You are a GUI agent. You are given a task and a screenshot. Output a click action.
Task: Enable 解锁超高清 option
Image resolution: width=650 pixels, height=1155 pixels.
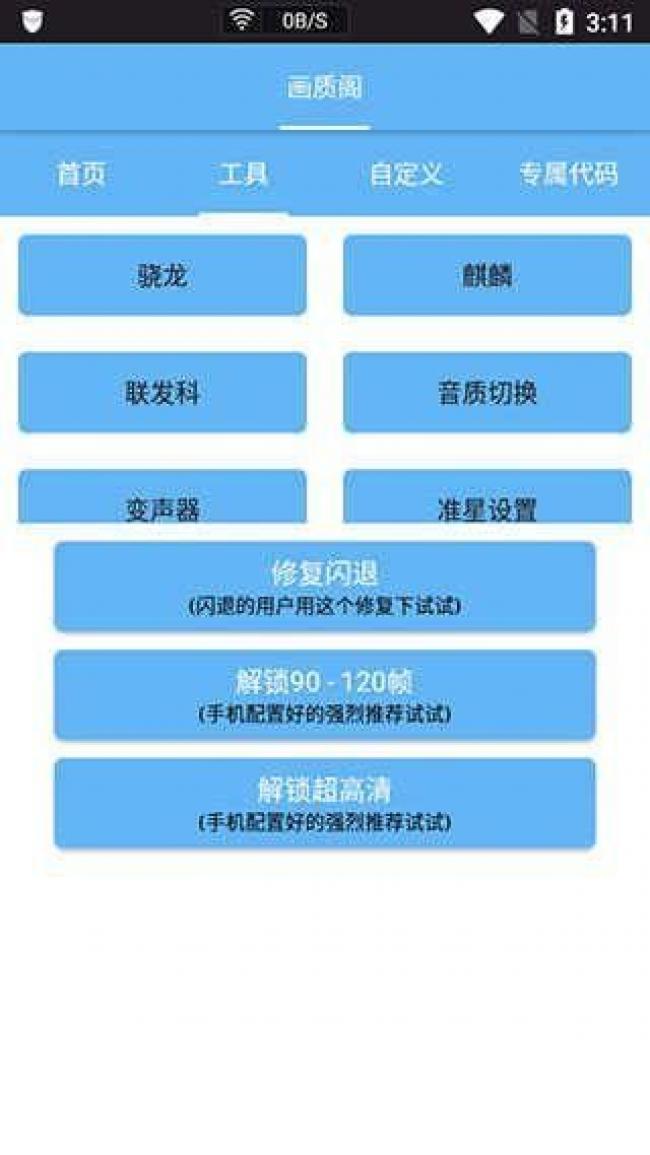(x=324, y=803)
